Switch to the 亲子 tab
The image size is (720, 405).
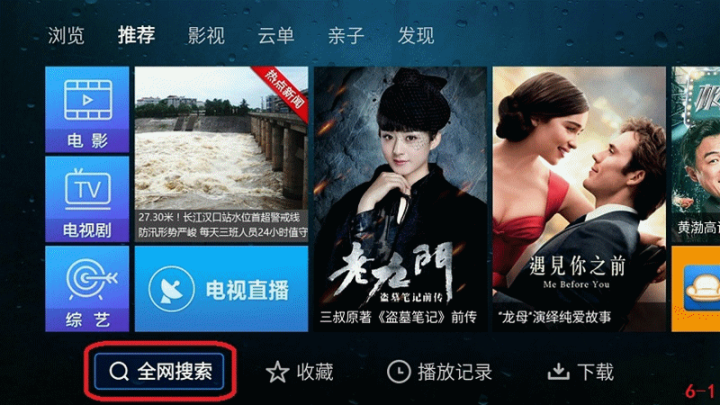point(346,36)
